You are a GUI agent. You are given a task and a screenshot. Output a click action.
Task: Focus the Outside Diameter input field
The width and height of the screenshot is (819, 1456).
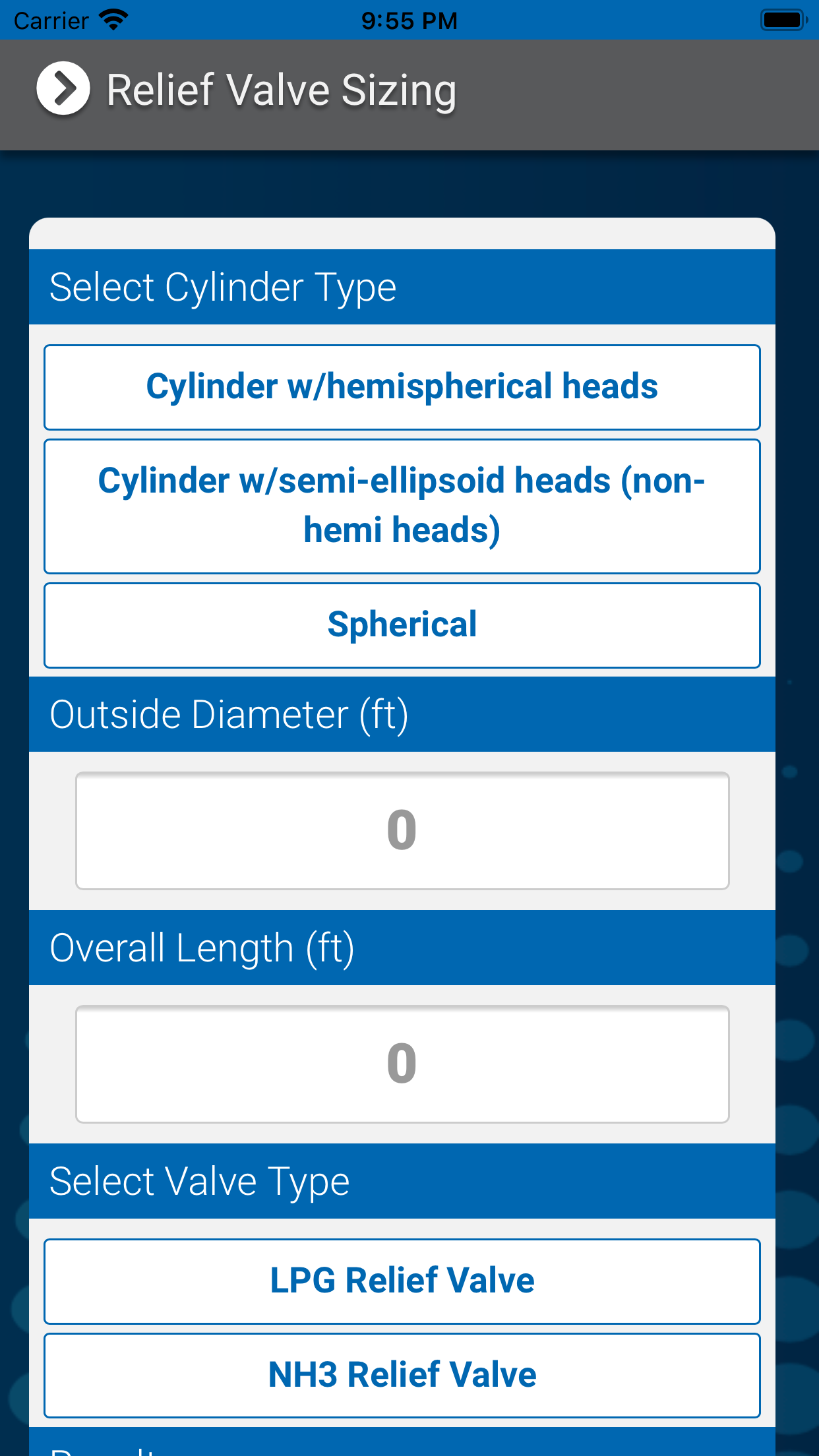pyautogui.click(x=402, y=831)
